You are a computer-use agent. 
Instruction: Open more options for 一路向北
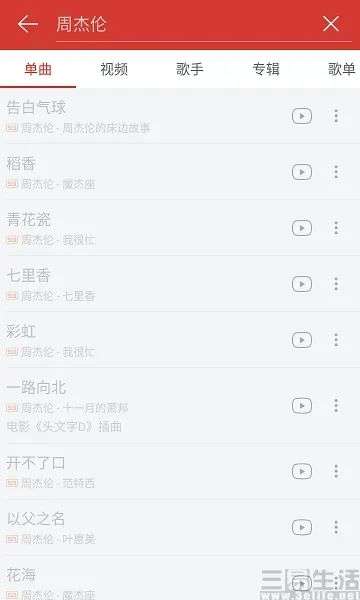pyautogui.click(x=336, y=406)
